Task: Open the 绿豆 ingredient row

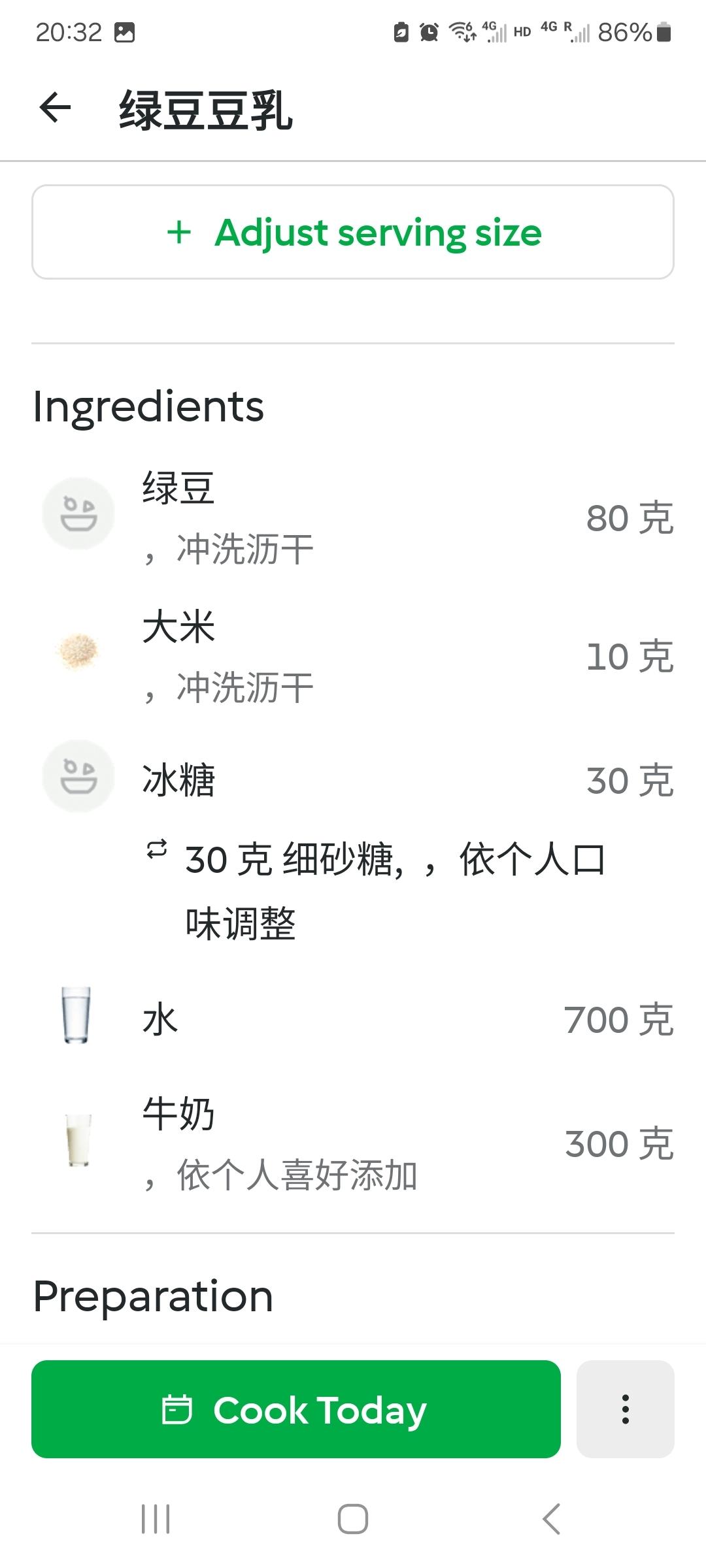Action: point(353,516)
